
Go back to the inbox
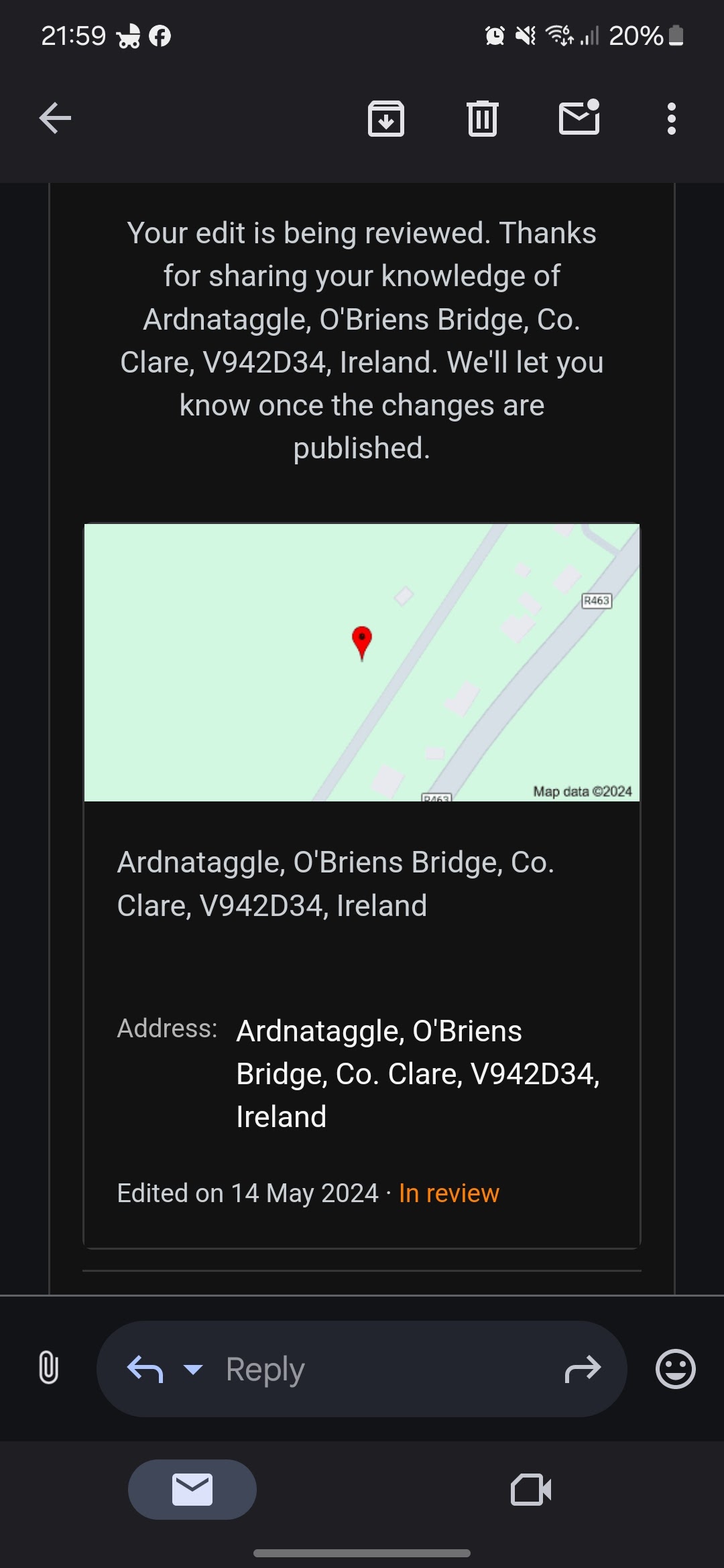pos(55,119)
